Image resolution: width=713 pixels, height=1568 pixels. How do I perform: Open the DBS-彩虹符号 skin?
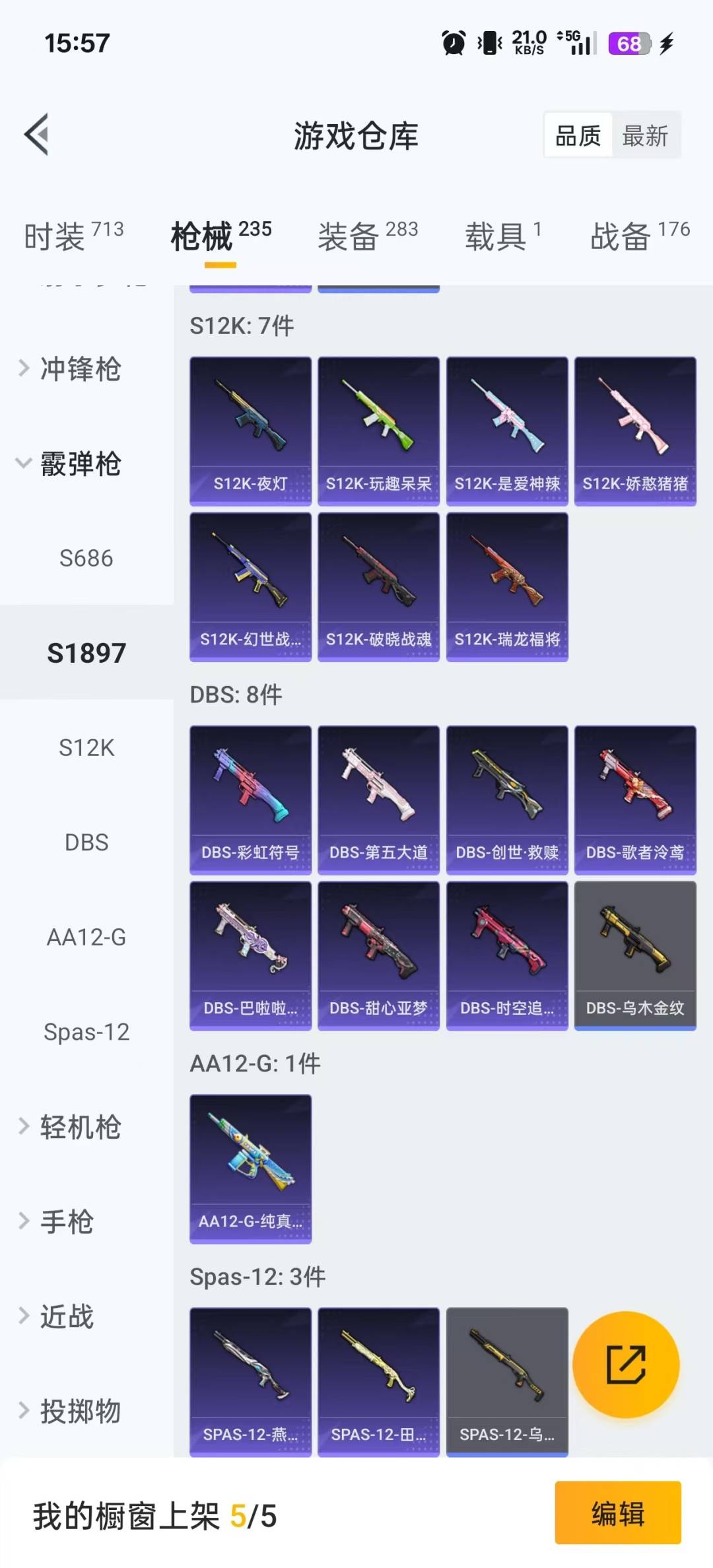pyautogui.click(x=250, y=800)
